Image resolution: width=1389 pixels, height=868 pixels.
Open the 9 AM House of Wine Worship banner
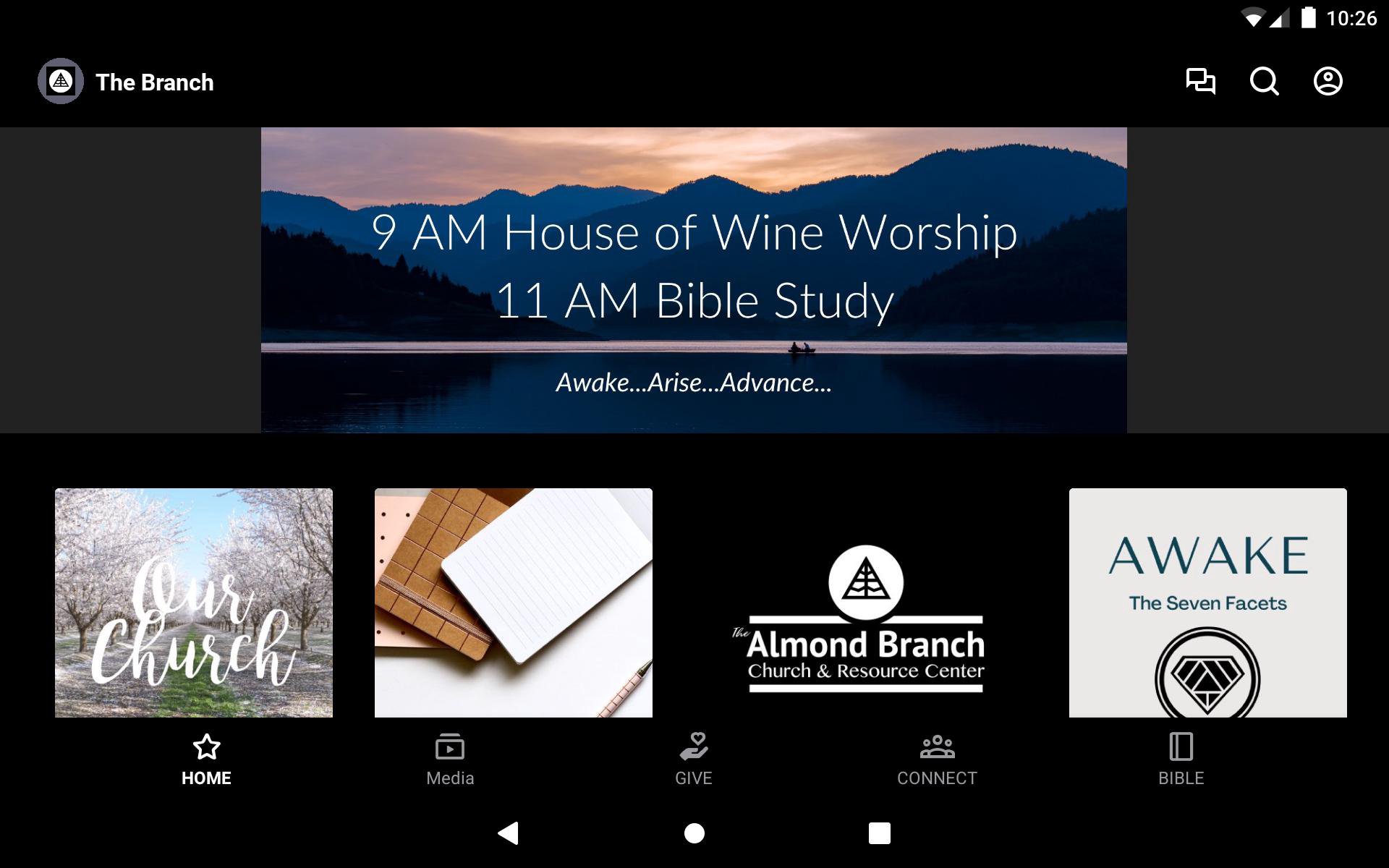694,280
